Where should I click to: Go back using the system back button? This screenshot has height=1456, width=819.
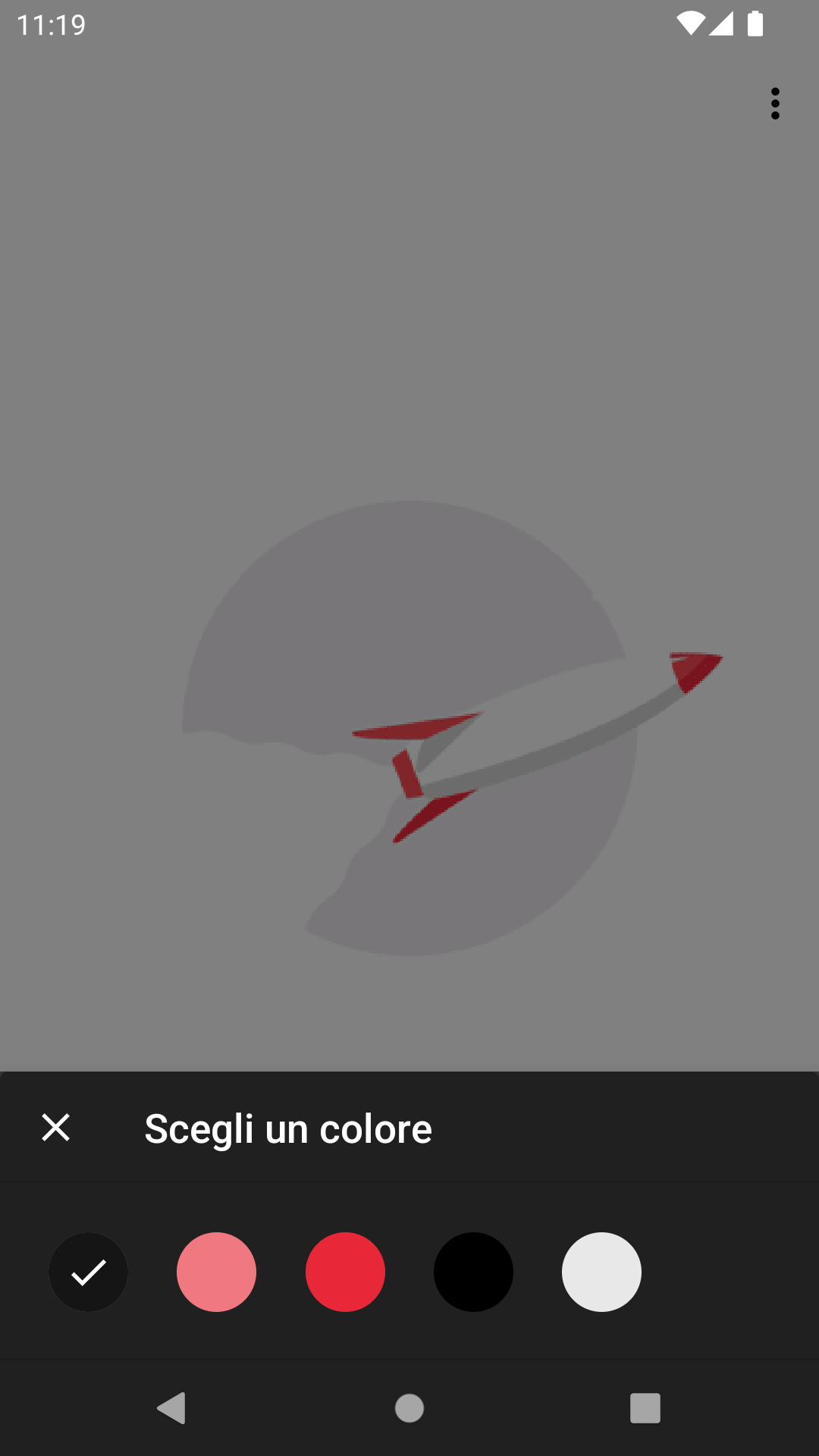click(x=172, y=1408)
